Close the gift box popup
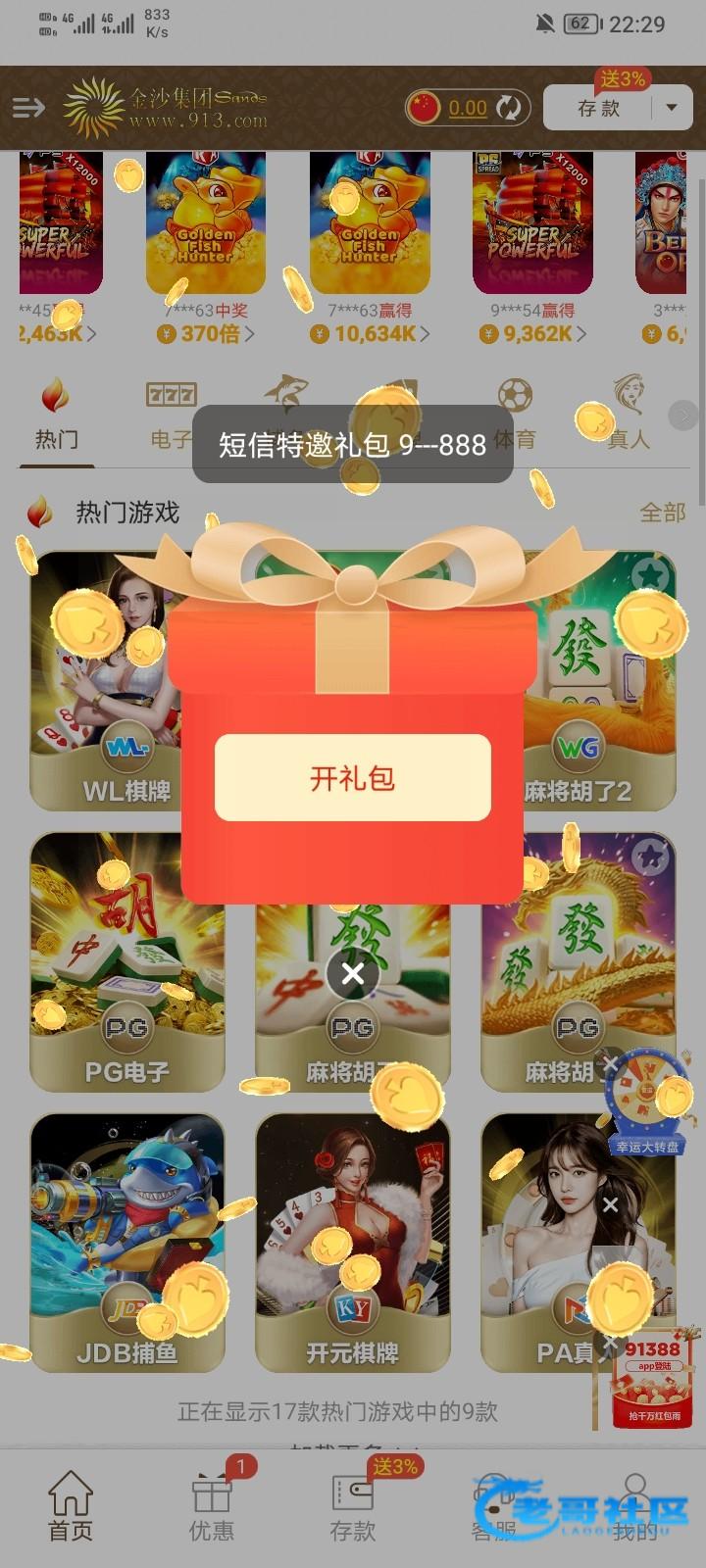706x1568 pixels. coord(353,973)
